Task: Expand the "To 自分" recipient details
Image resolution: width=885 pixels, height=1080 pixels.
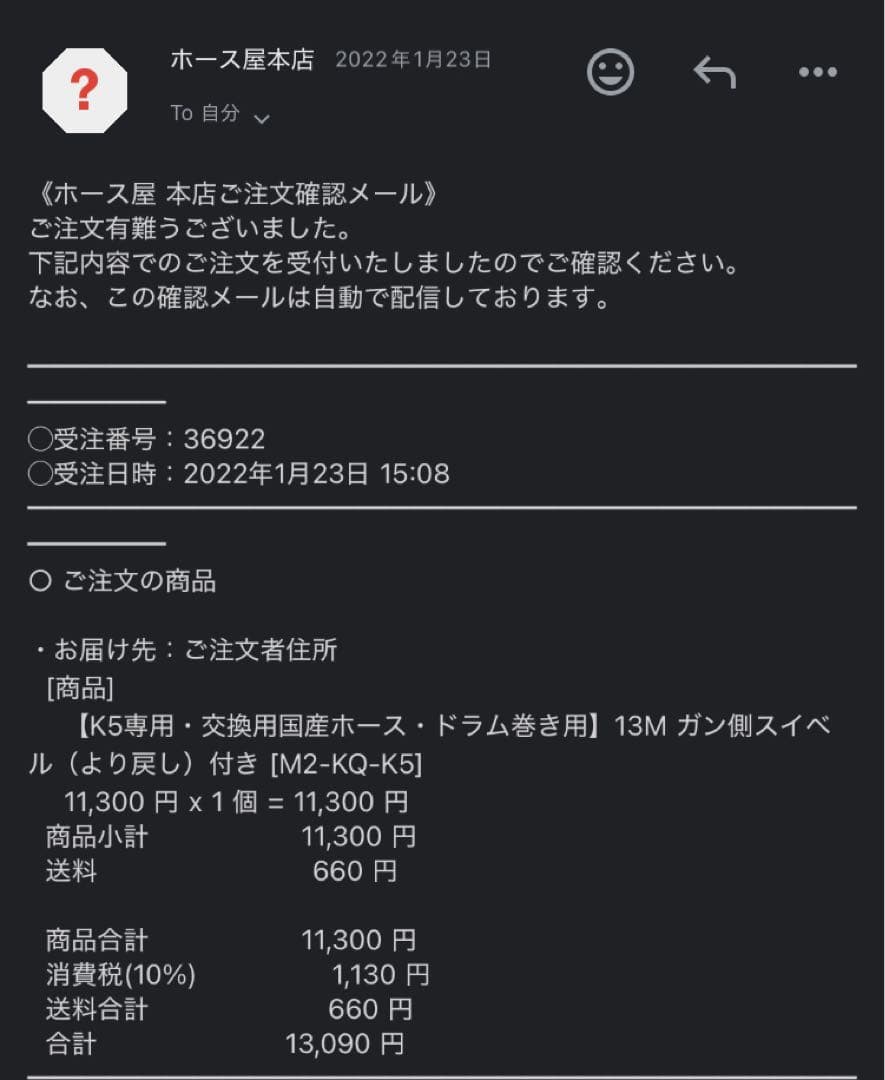Action: 261,118
